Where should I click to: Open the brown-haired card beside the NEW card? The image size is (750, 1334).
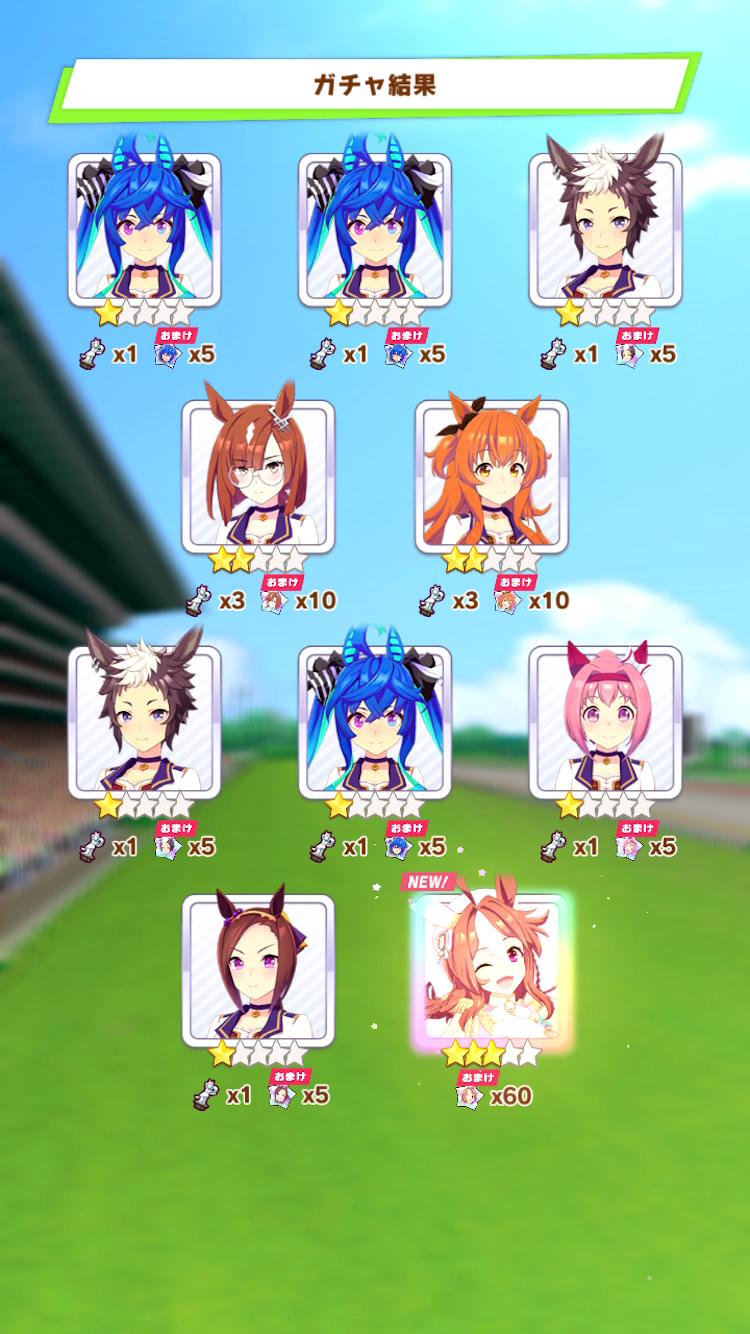coord(258,968)
